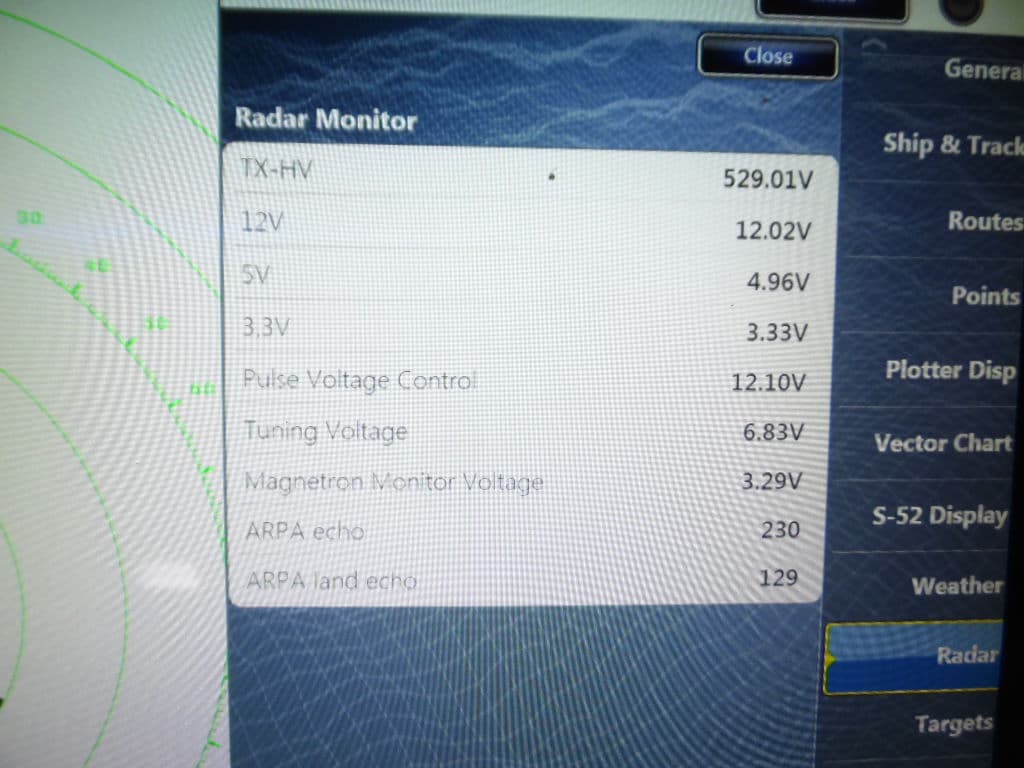Image resolution: width=1024 pixels, height=768 pixels.
Task: Open the Targets settings category
Action: coord(952,724)
